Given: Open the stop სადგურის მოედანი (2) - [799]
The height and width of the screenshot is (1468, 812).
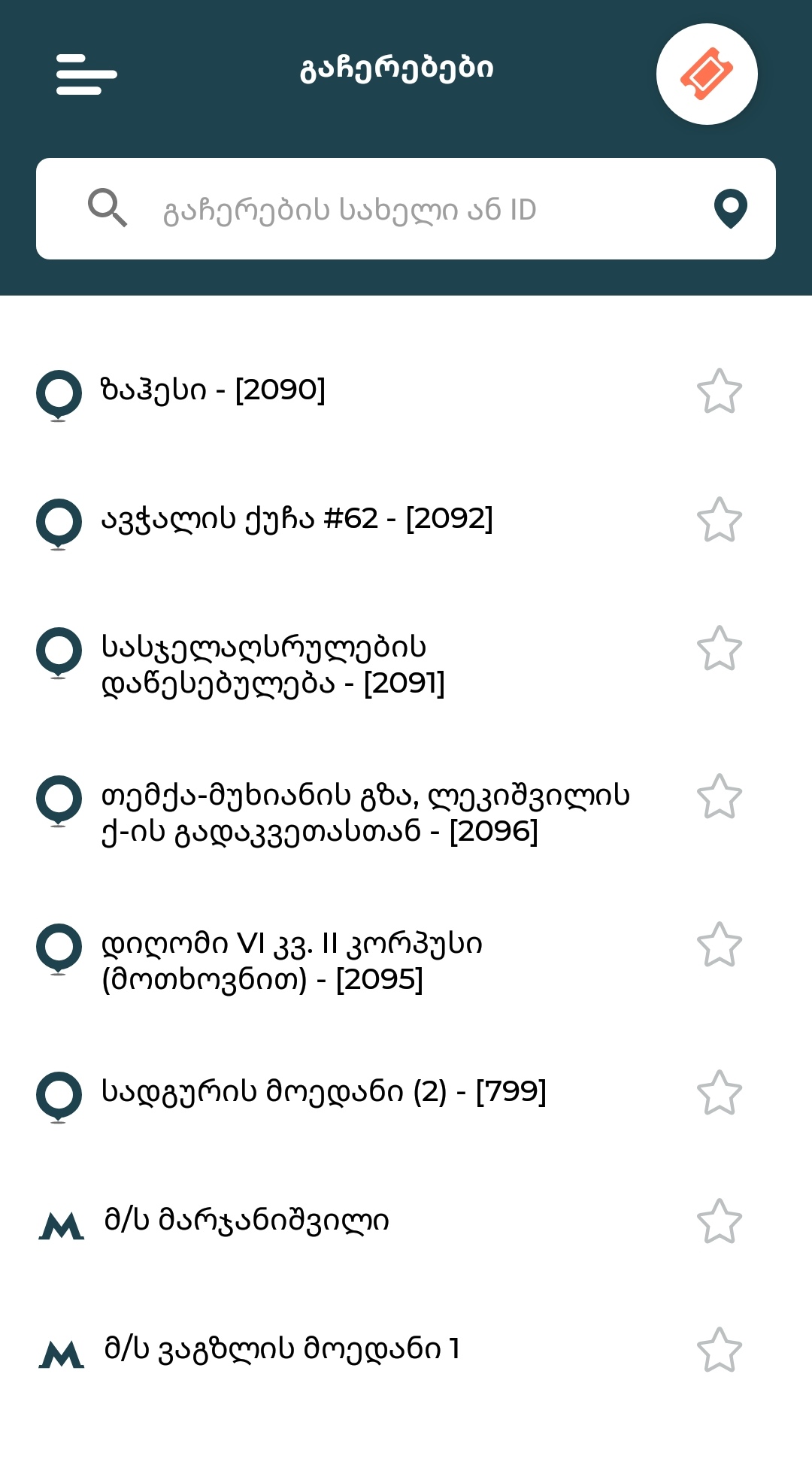Looking at the screenshot, I should click(x=323, y=1091).
